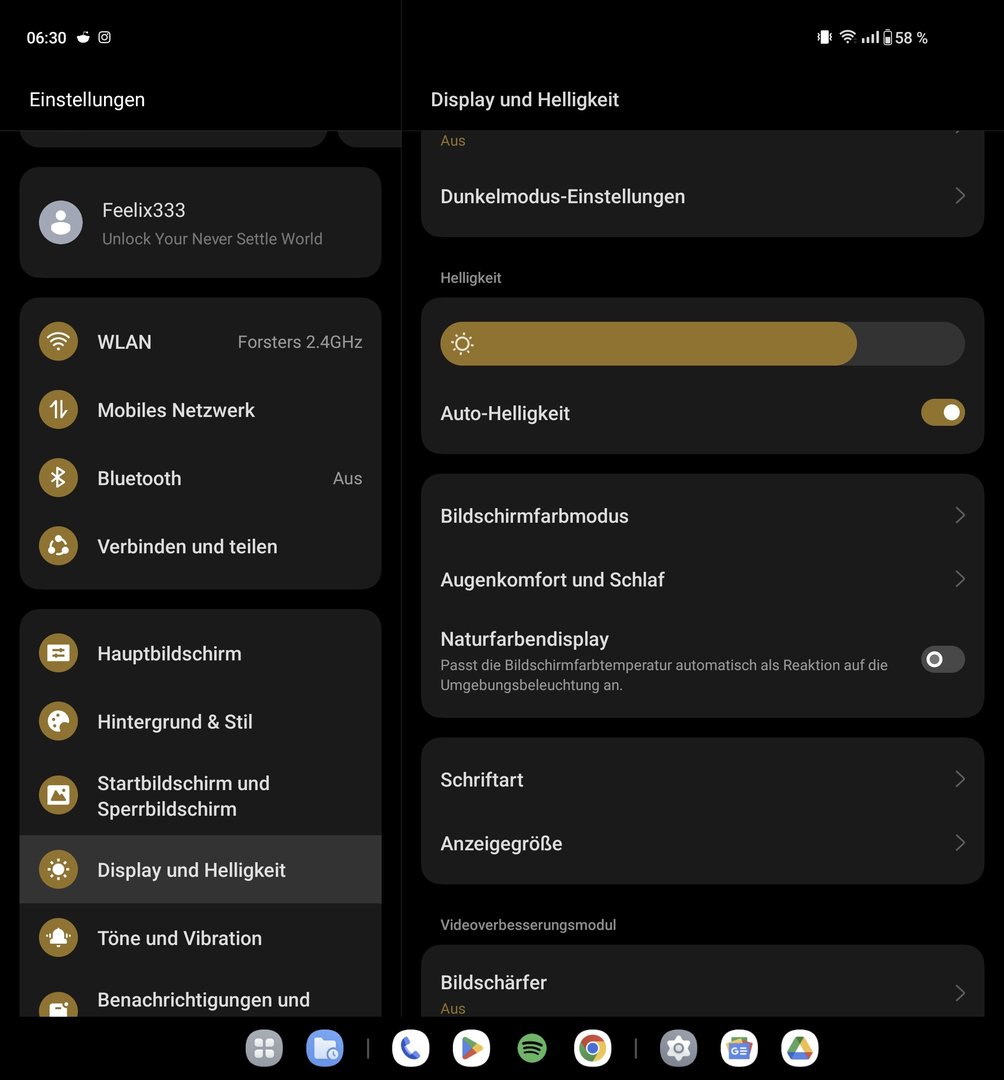The height and width of the screenshot is (1080, 1004).
Task: Open Startbildschirm und Sperrbildschirm
Action: point(200,796)
